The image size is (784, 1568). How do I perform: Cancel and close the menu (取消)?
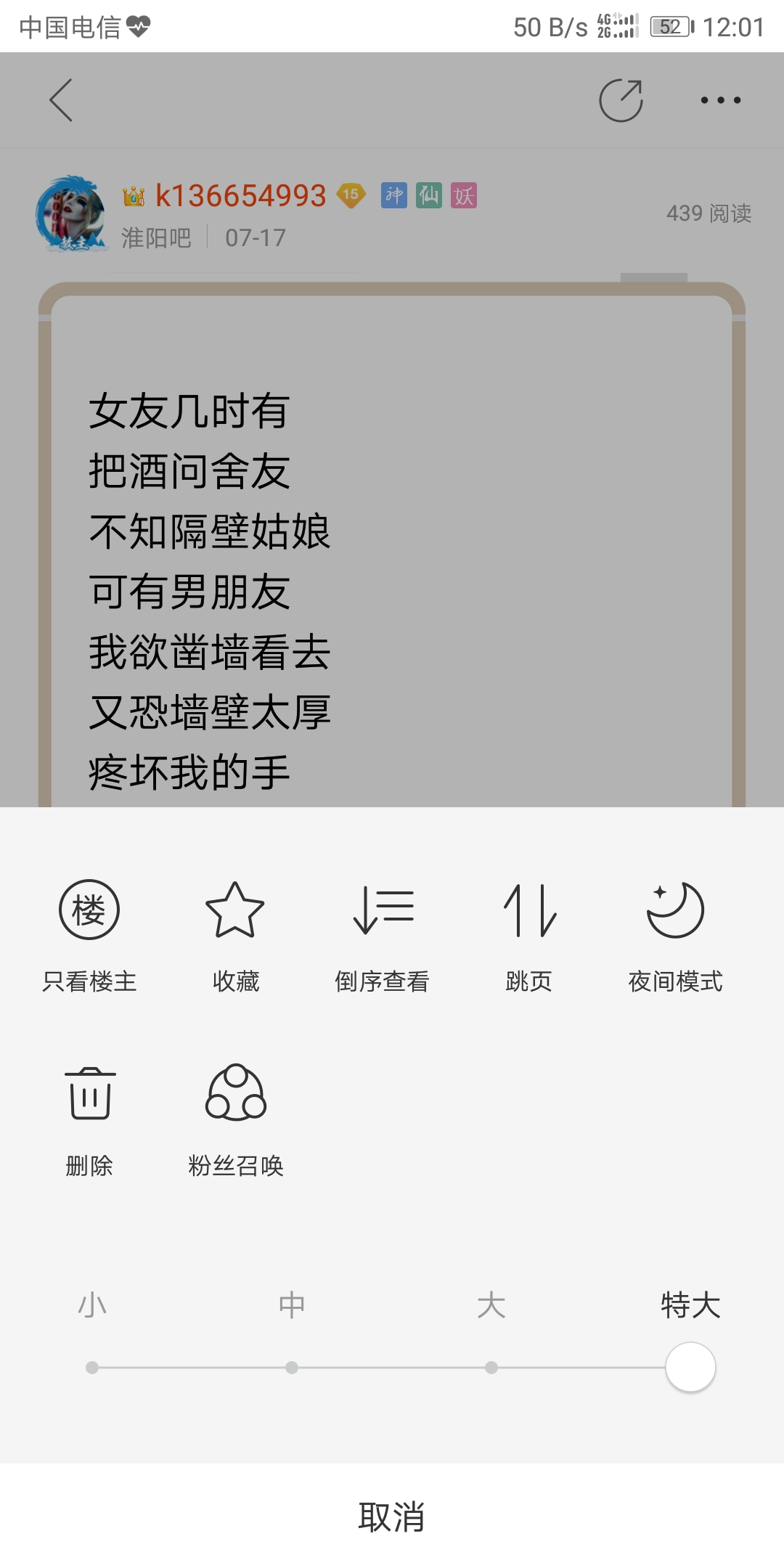coord(392,1516)
